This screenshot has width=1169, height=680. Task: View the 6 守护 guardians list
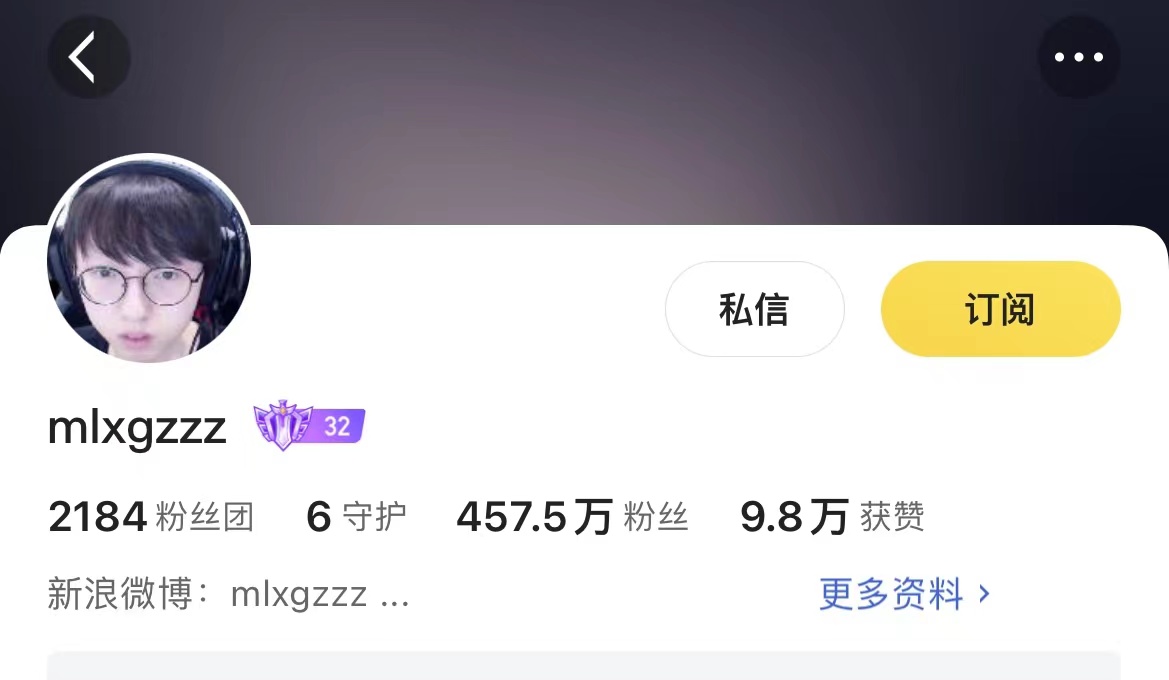point(356,517)
